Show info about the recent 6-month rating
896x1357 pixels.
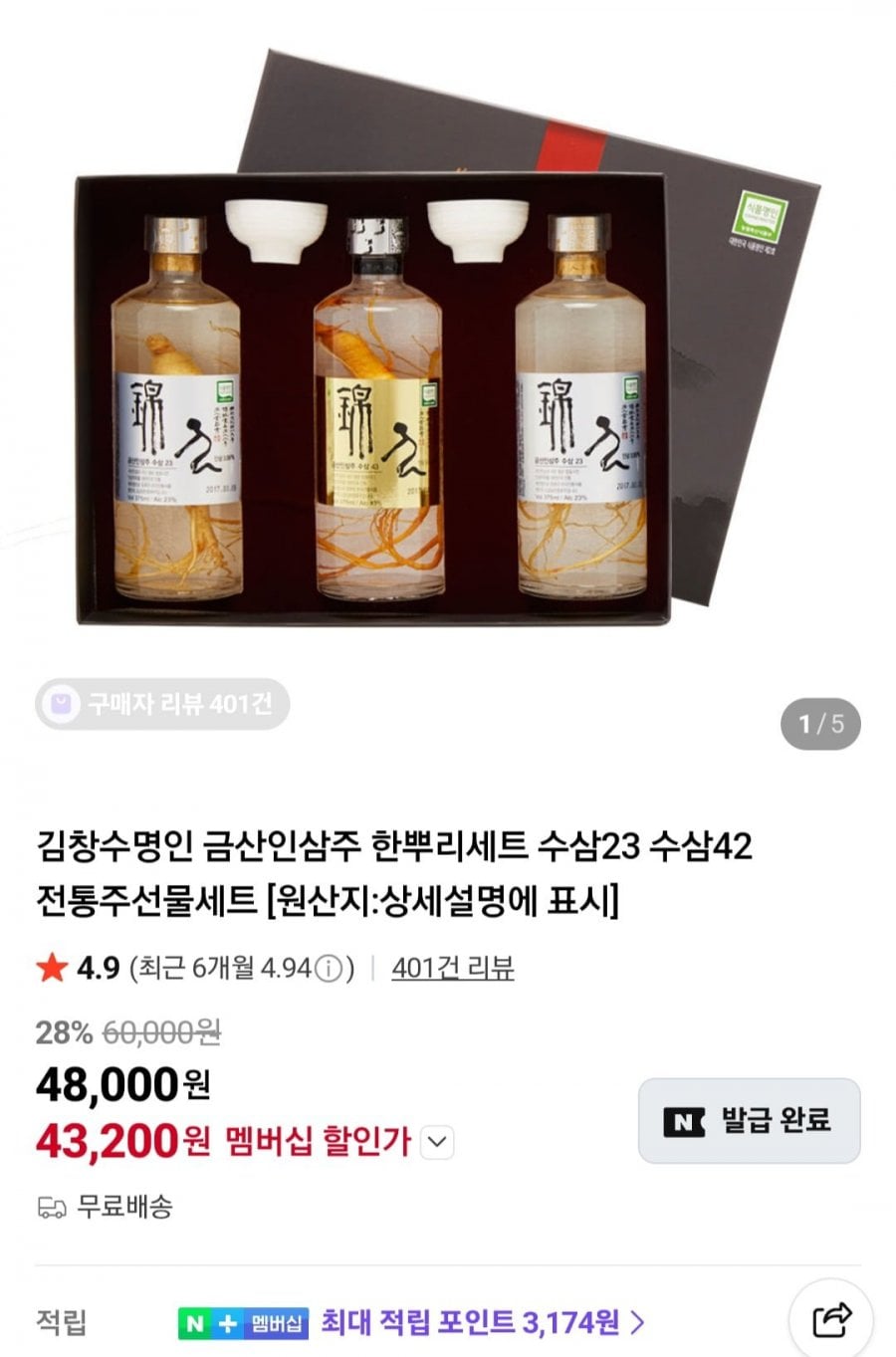[x=332, y=968]
